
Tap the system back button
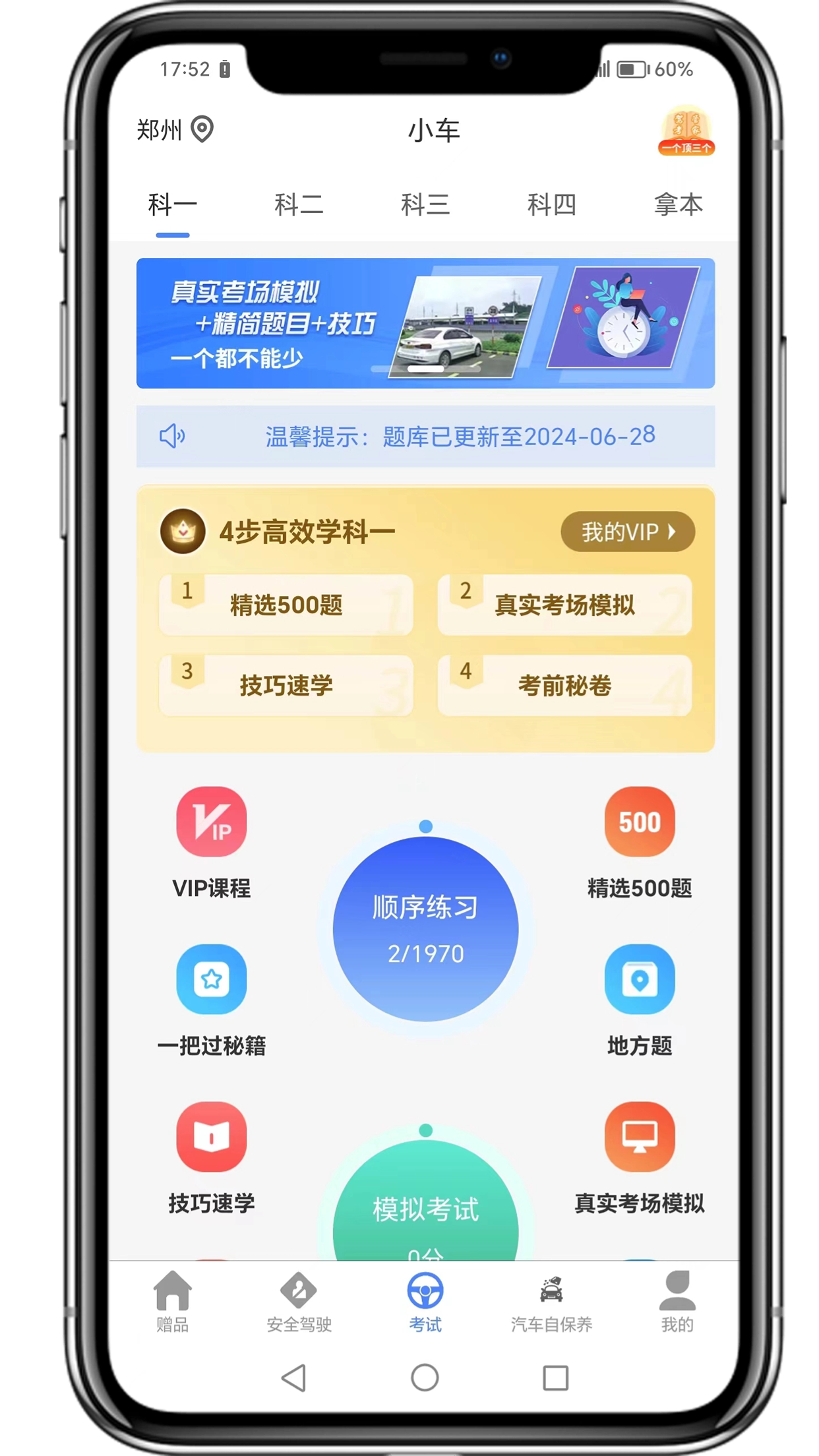294,1378
